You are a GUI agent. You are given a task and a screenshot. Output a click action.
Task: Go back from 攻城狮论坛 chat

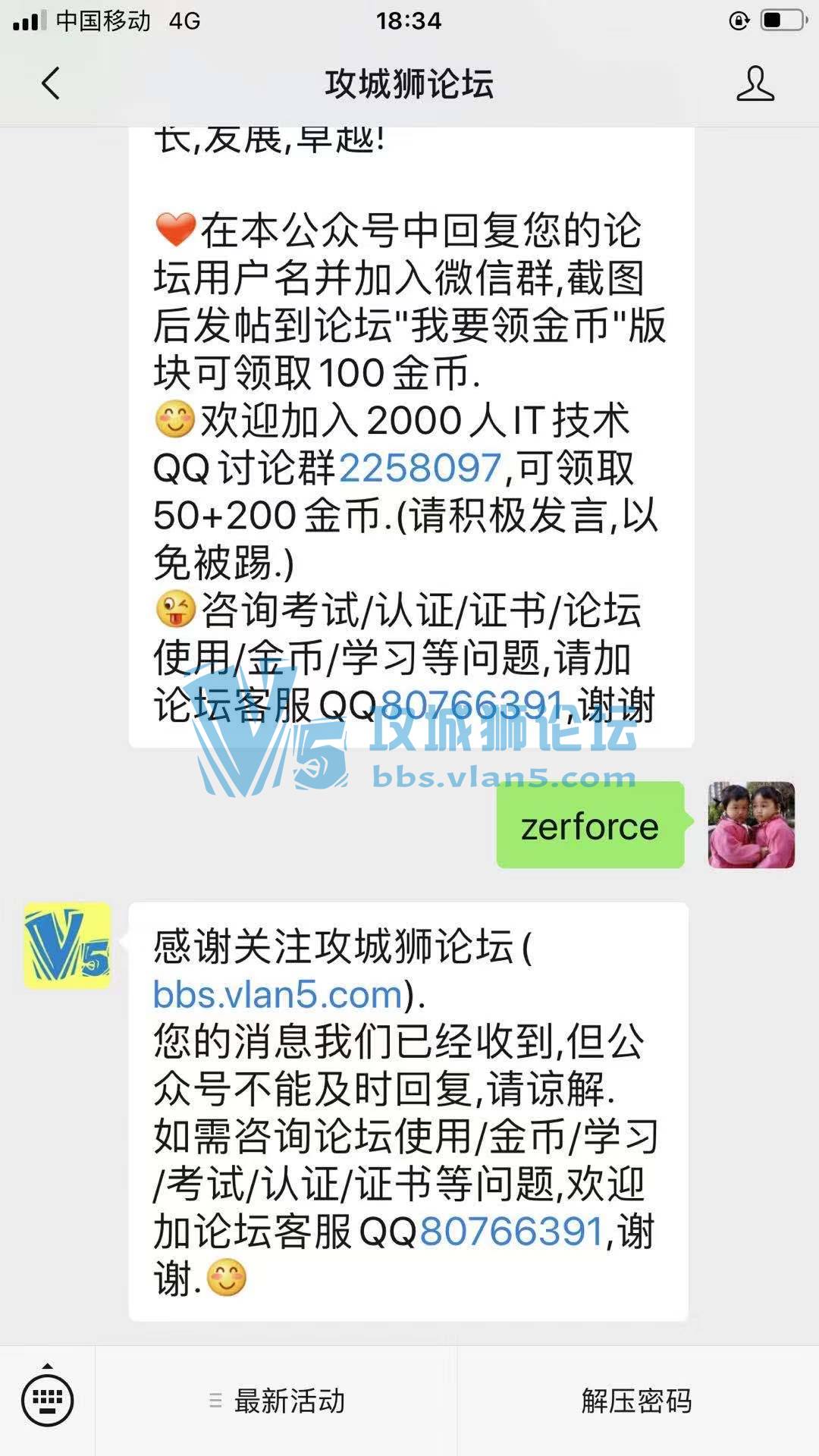51,83
